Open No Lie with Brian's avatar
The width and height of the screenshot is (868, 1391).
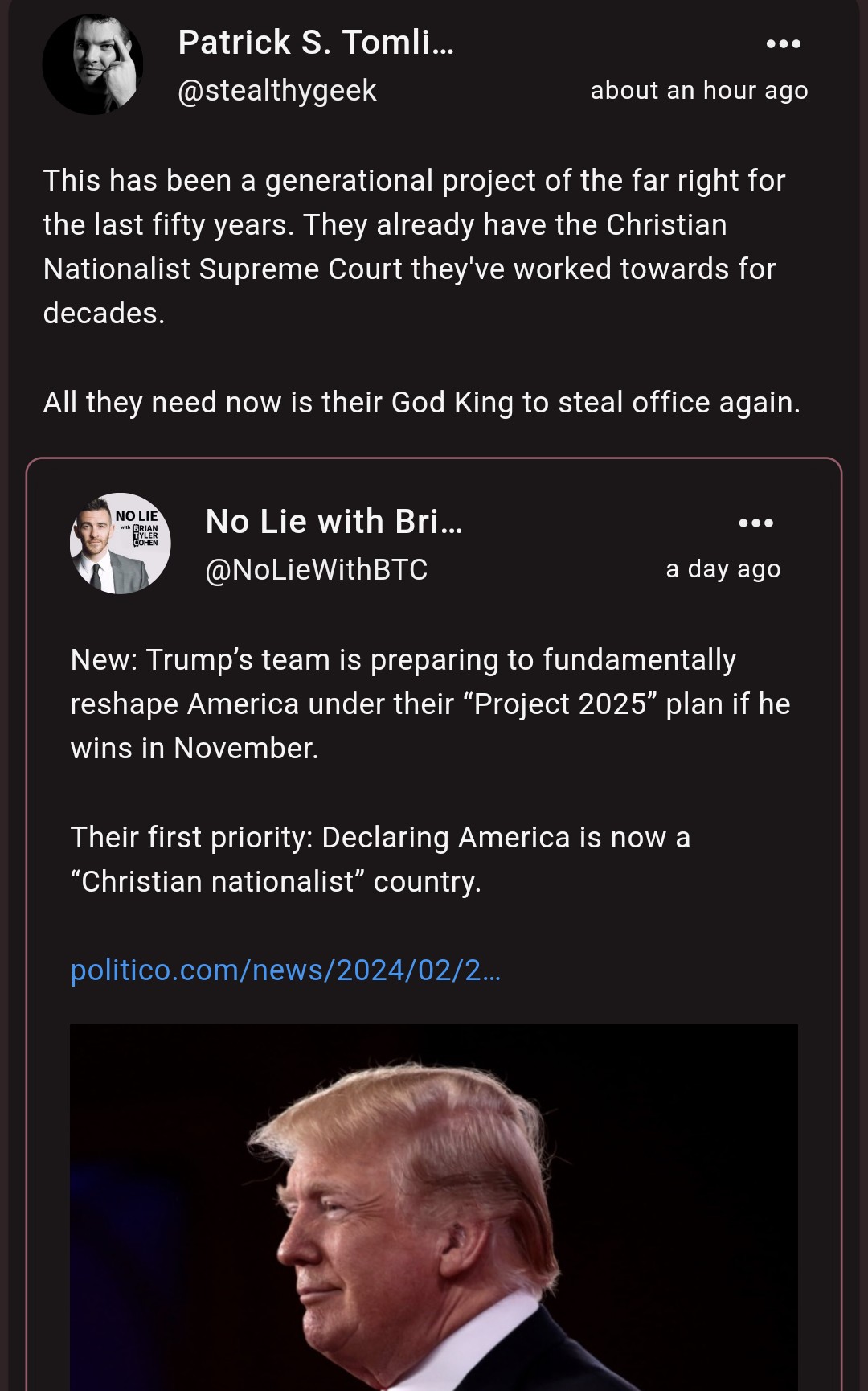[x=121, y=544]
